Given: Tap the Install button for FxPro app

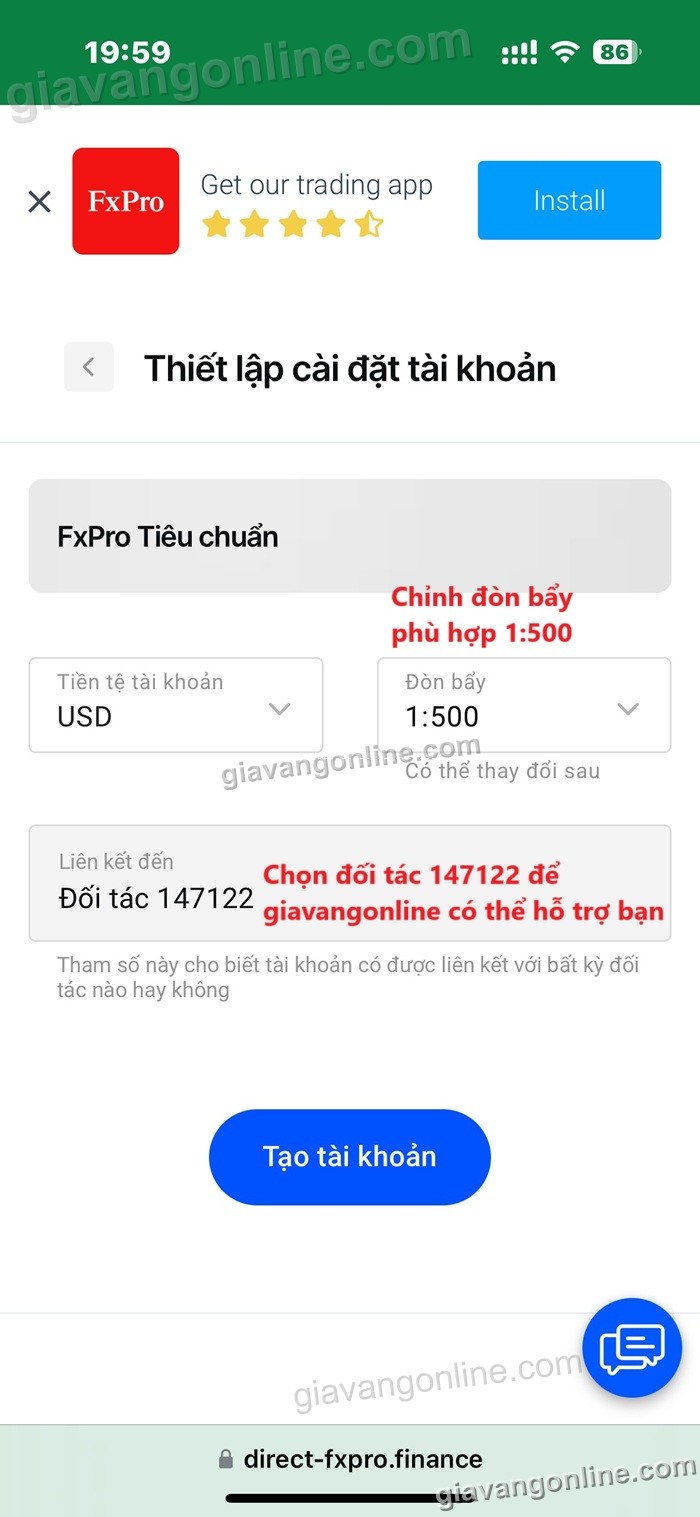Looking at the screenshot, I should pyautogui.click(x=569, y=200).
